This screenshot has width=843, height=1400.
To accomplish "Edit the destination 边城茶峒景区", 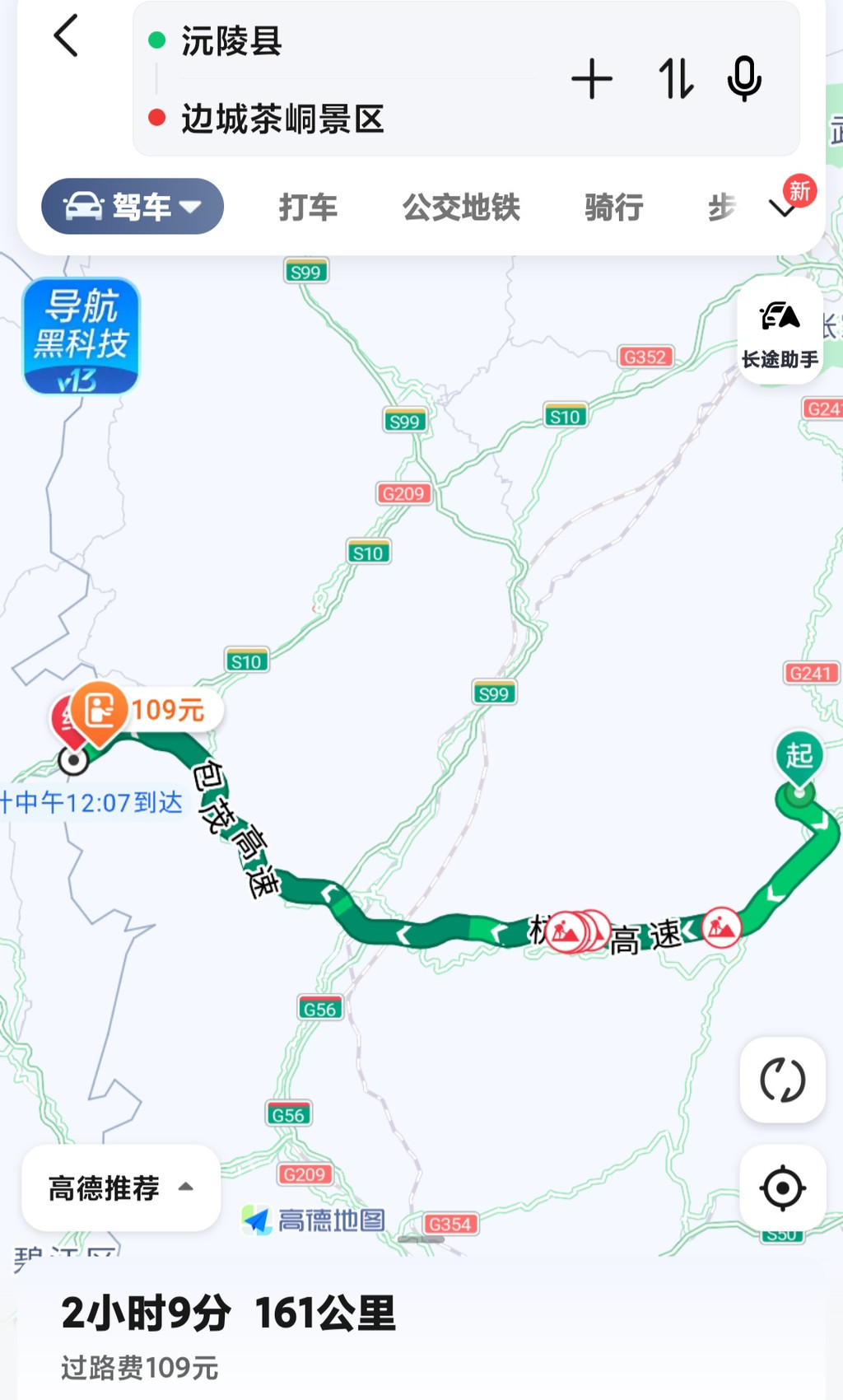I will (329, 119).
